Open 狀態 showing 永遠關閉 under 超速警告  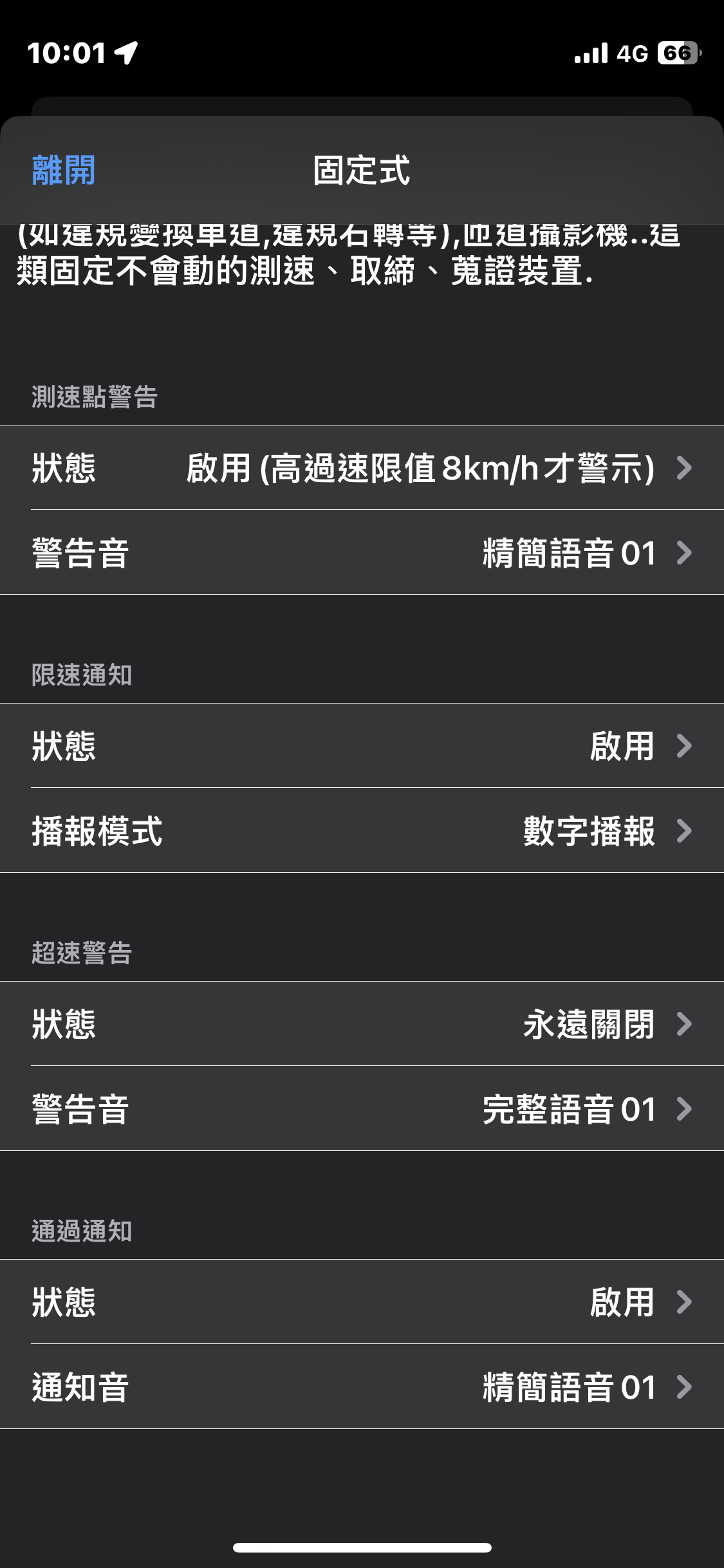(362, 1023)
